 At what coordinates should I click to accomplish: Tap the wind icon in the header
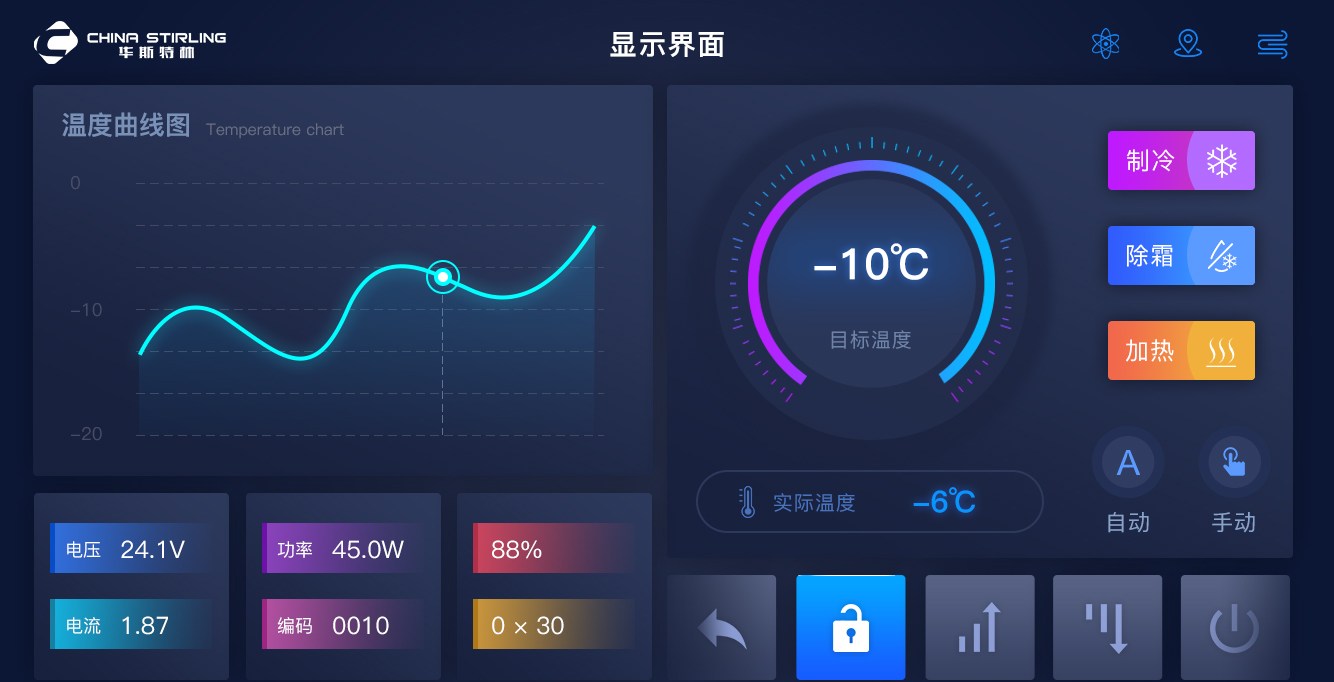pos(1272,44)
